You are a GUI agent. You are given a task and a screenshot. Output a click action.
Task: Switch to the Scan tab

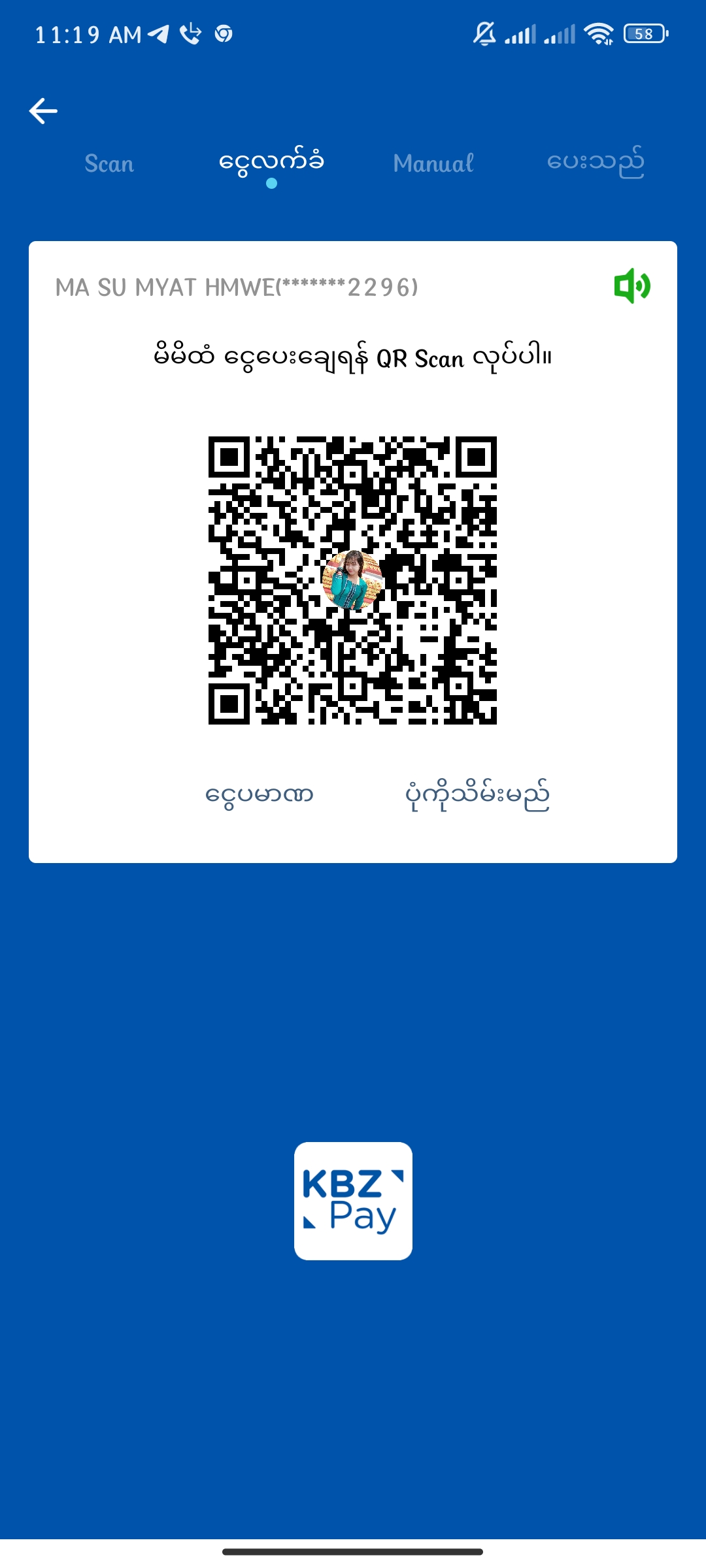pyautogui.click(x=109, y=163)
